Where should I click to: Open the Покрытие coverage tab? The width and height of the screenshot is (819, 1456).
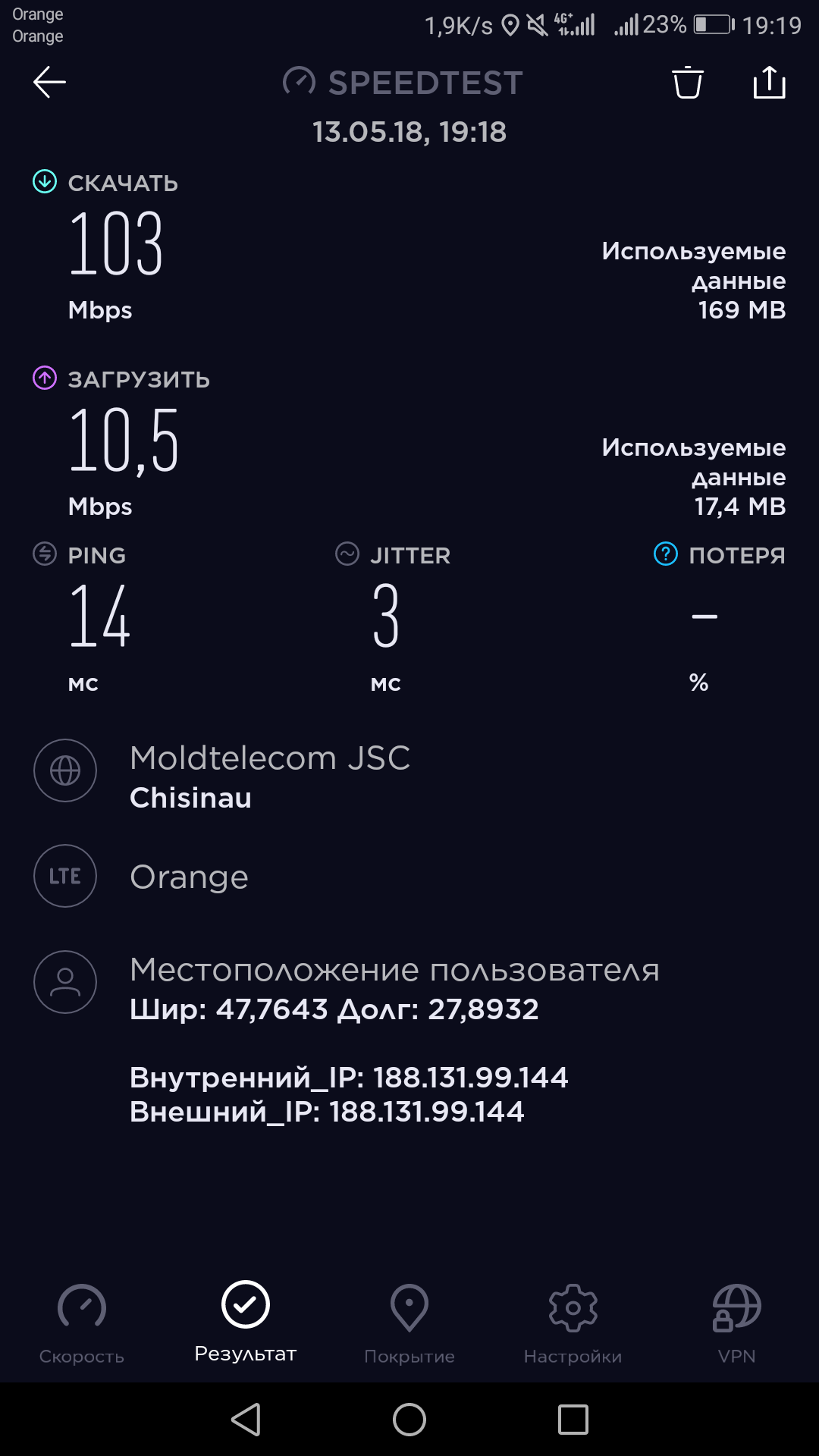(409, 1324)
